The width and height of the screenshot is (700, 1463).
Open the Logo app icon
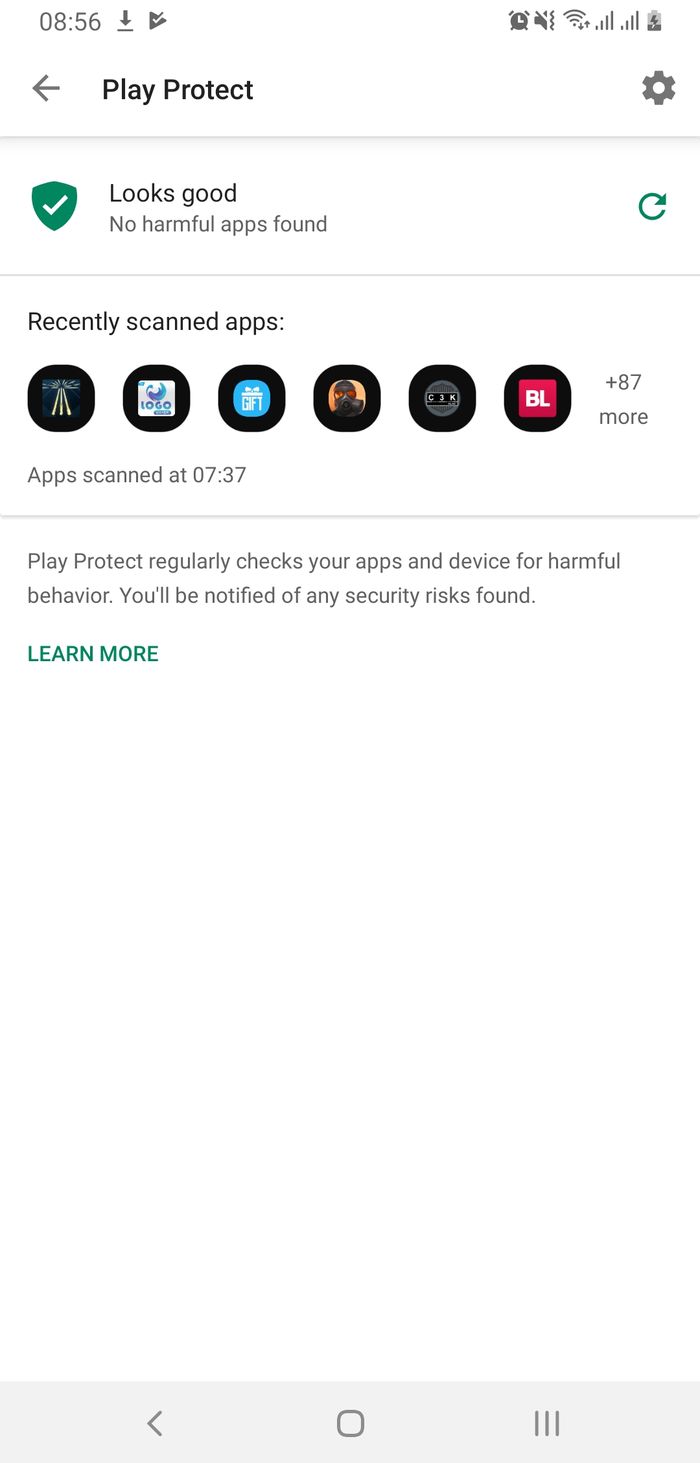click(156, 399)
